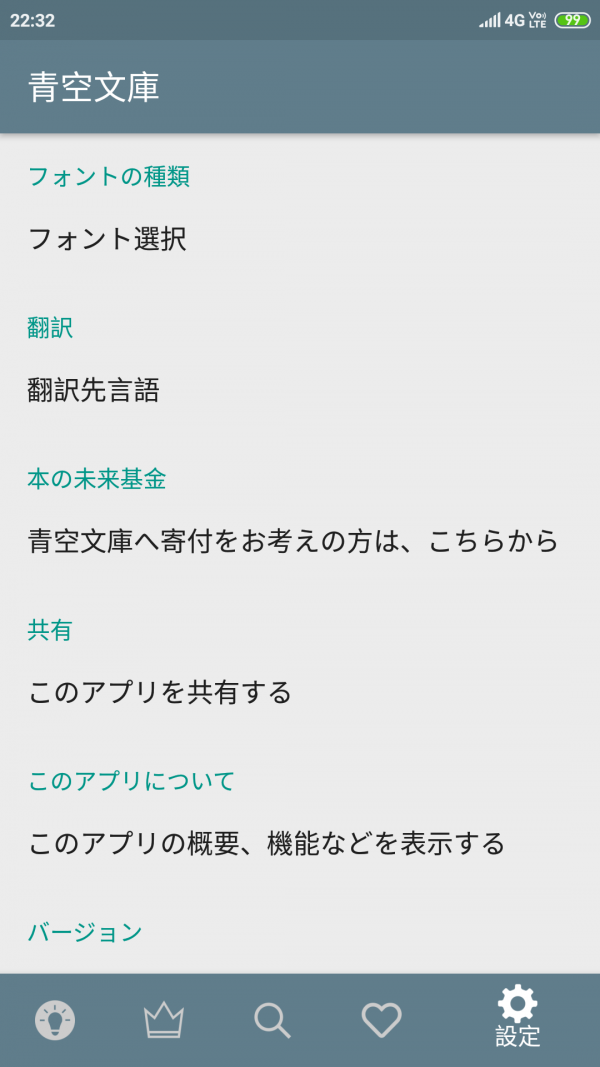
Task: Open the 青空文庫 donation row
Action: [292, 541]
